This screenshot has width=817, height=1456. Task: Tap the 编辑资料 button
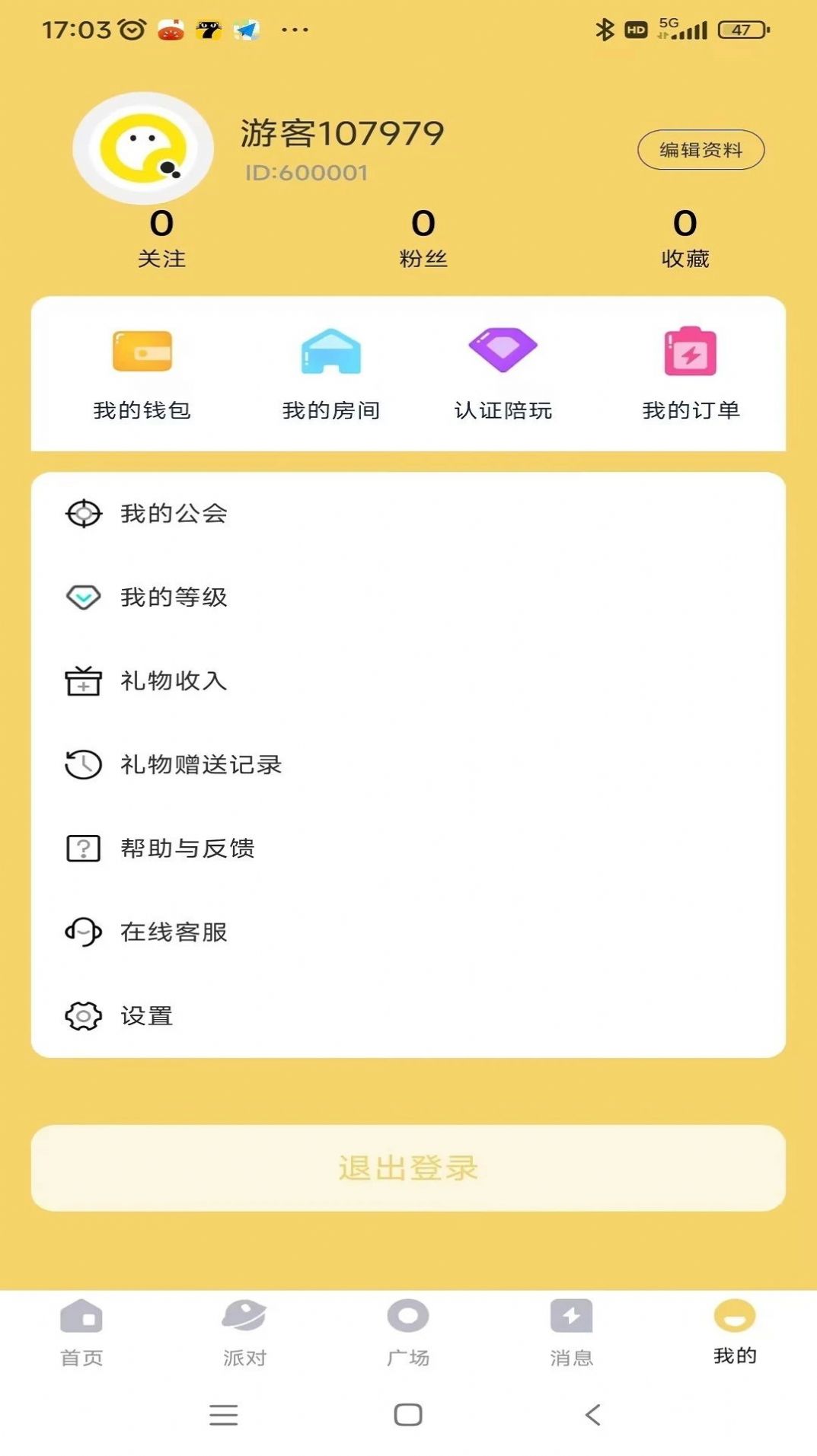click(700, 150)
